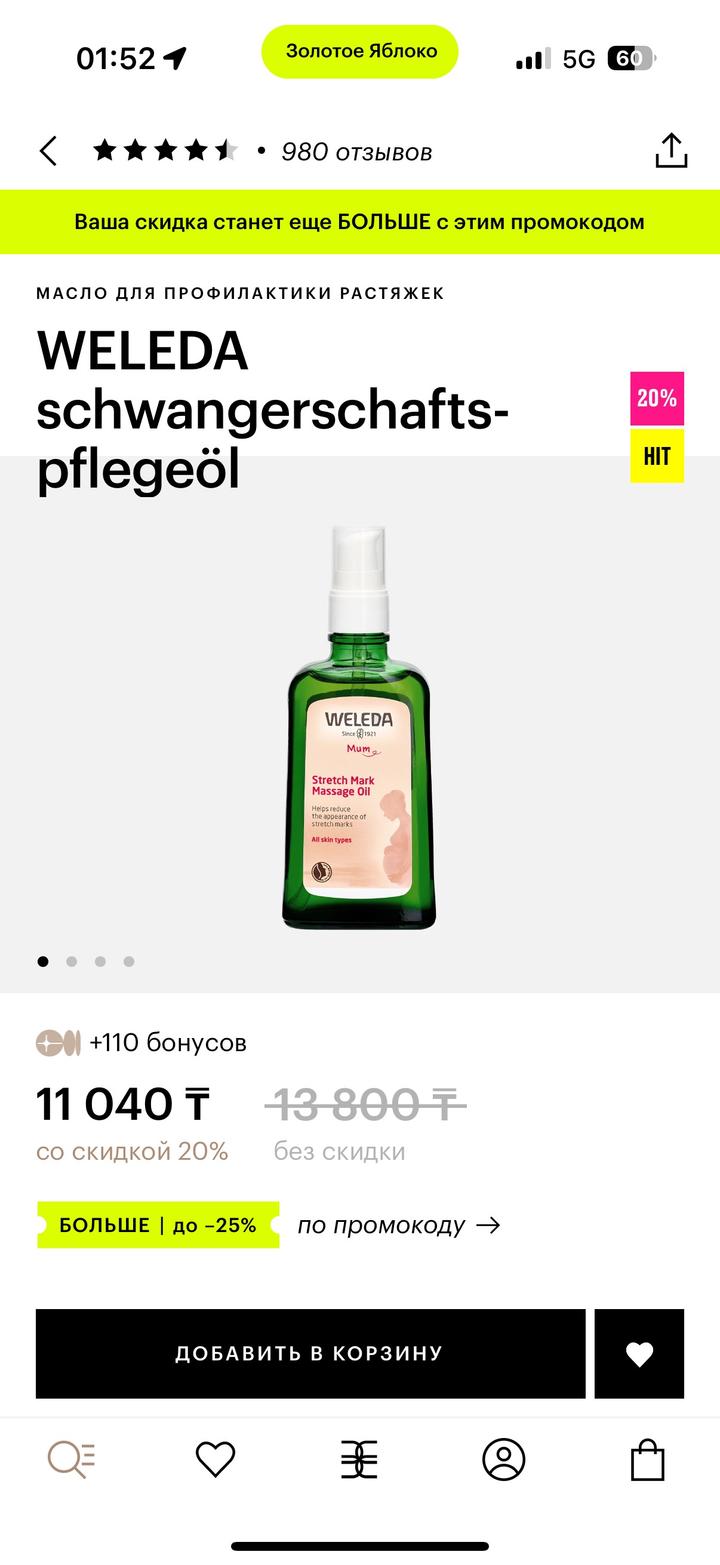Open the по промокоду link
Viewport: 720px width, 1565px height.
tap(398, 1225)
